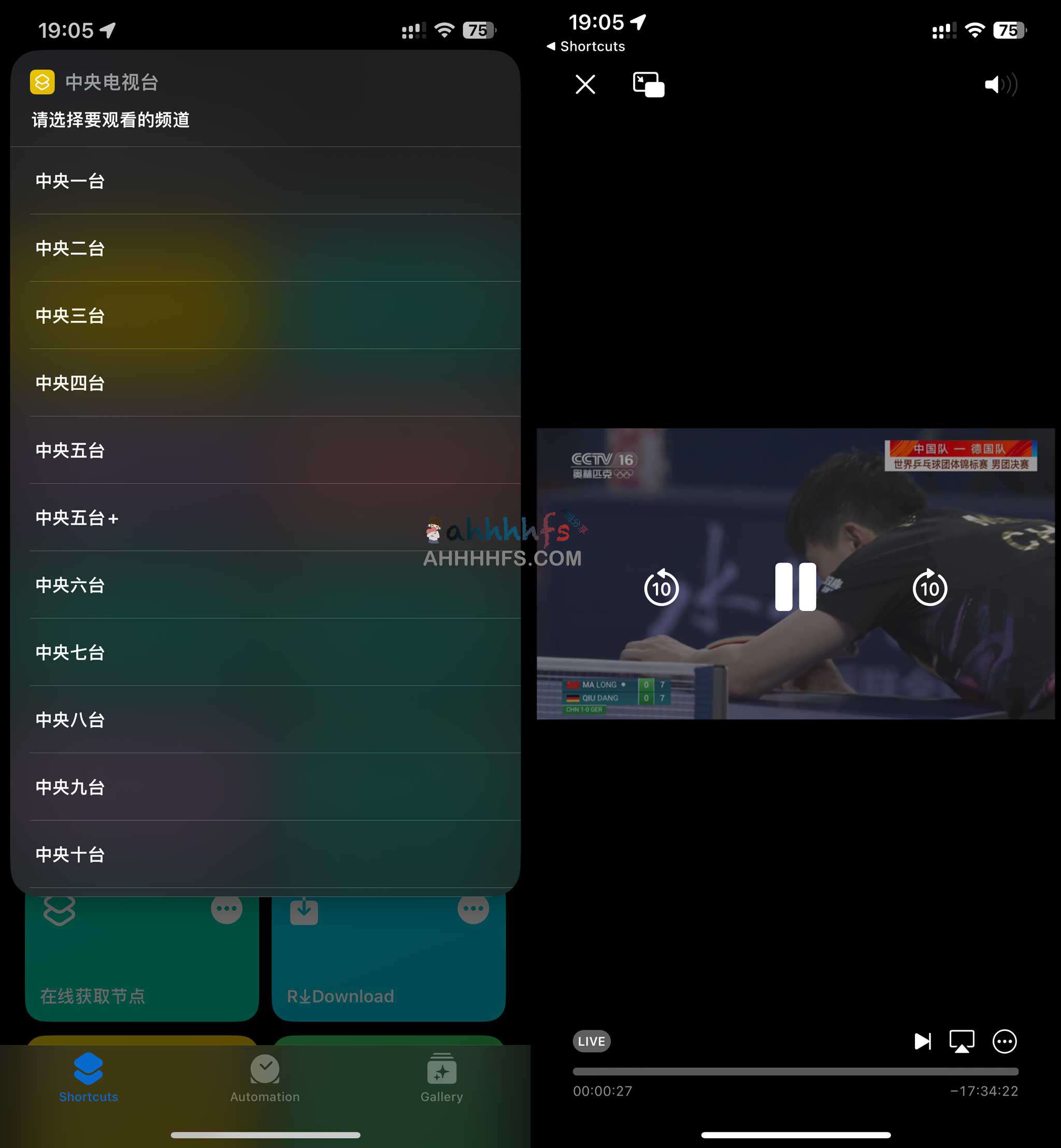This screenshot has width=1061, height=1148.
Task: Open the channel 中央八台
Action: tap(264, 719)
